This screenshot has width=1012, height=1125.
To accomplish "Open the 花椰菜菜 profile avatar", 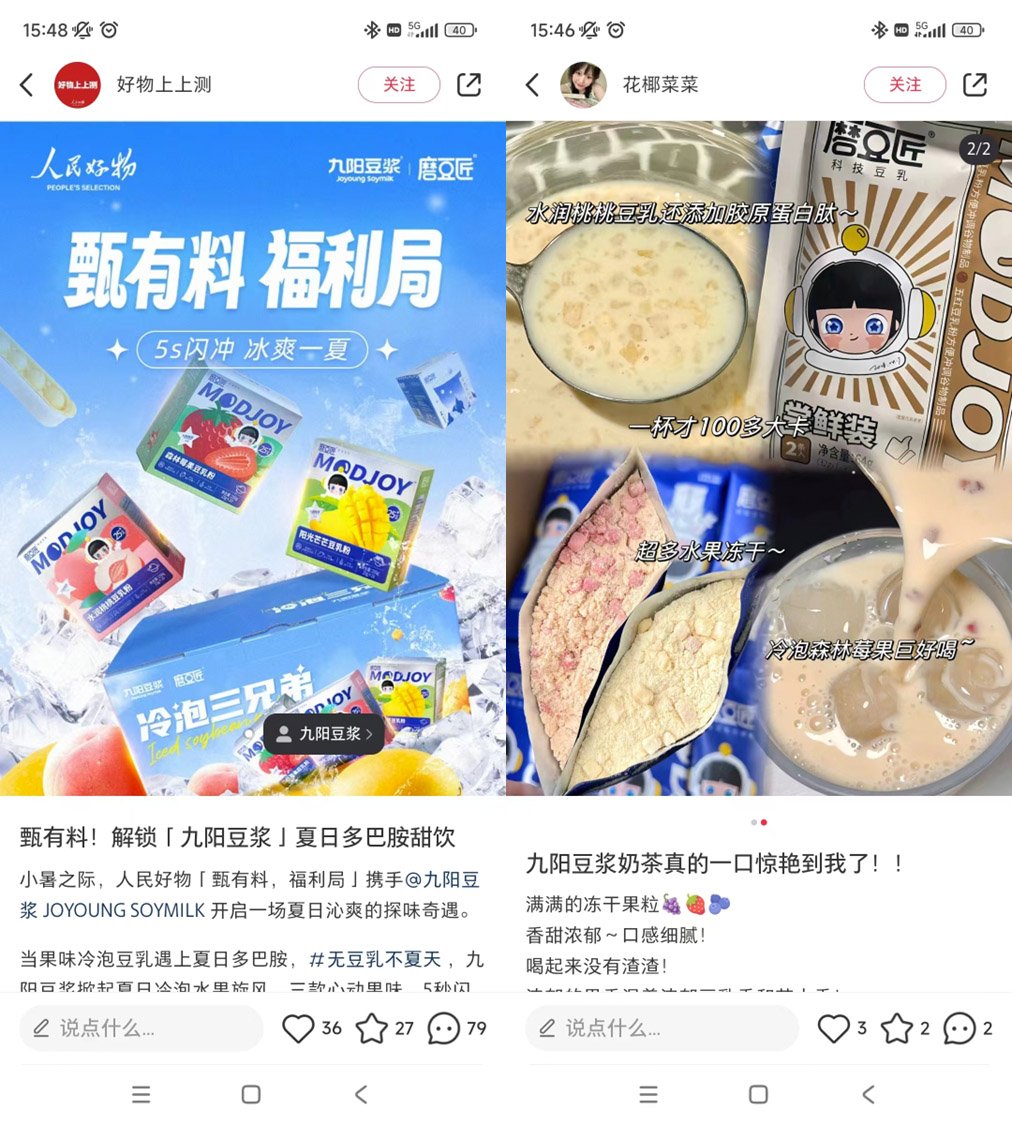I will 583,85.
